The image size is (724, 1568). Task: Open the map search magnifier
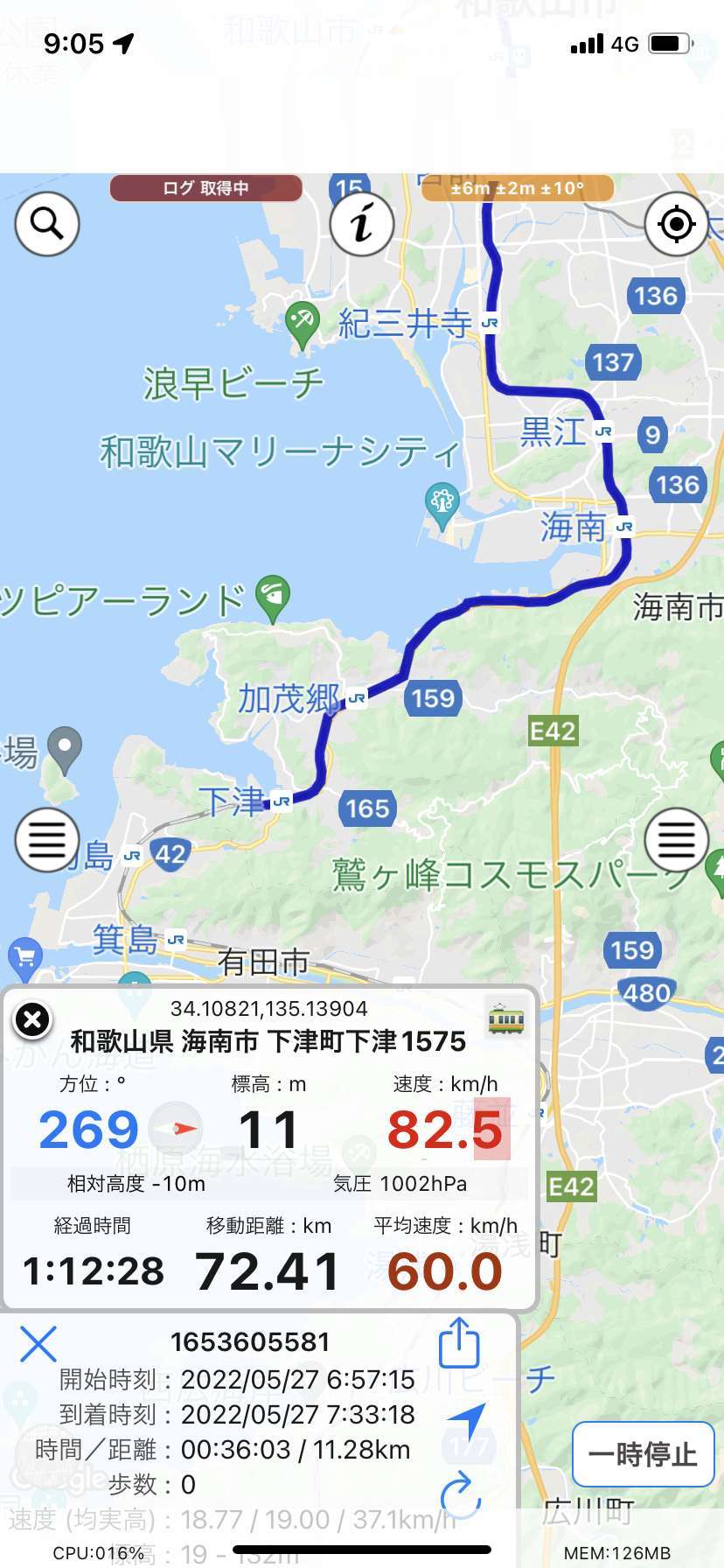(x=47, y=224)
